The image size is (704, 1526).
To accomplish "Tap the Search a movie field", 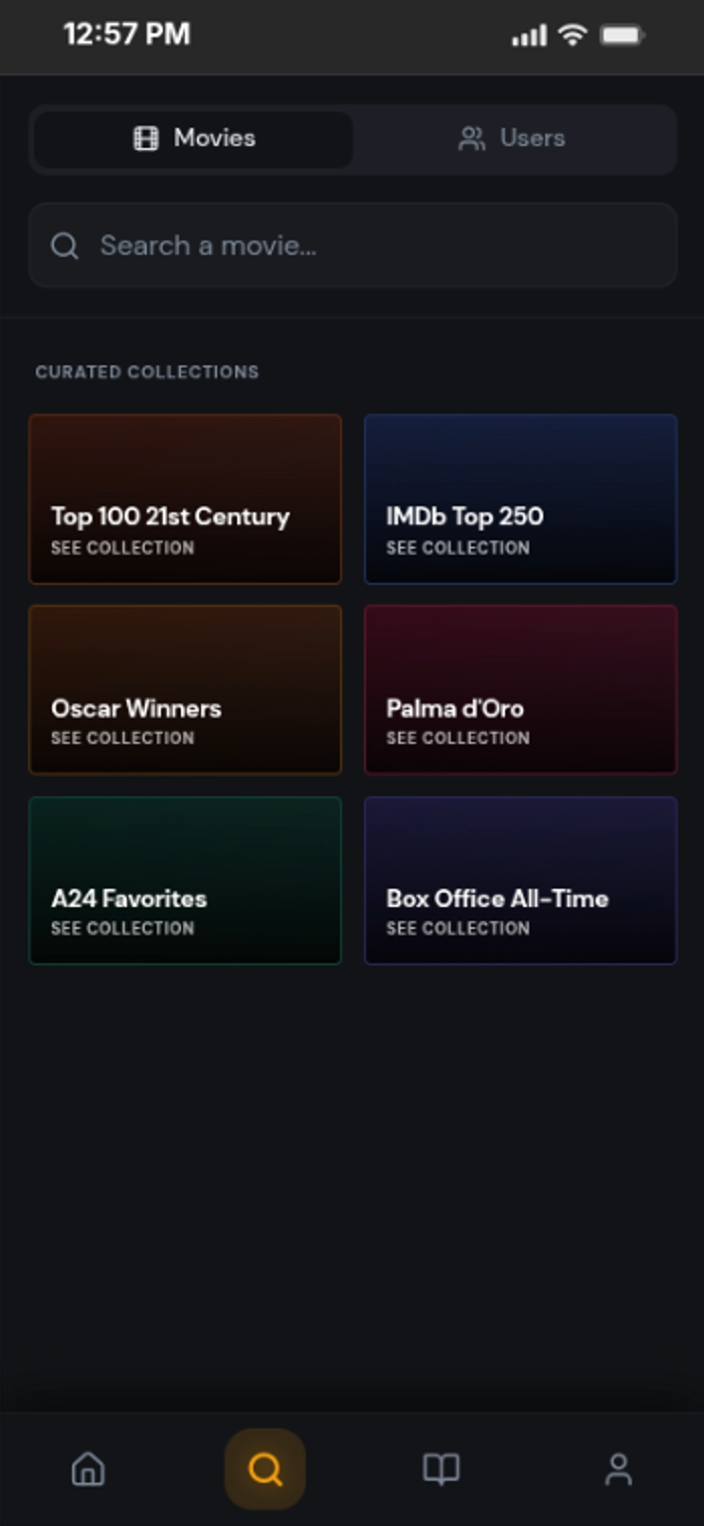I will [353, 246].
